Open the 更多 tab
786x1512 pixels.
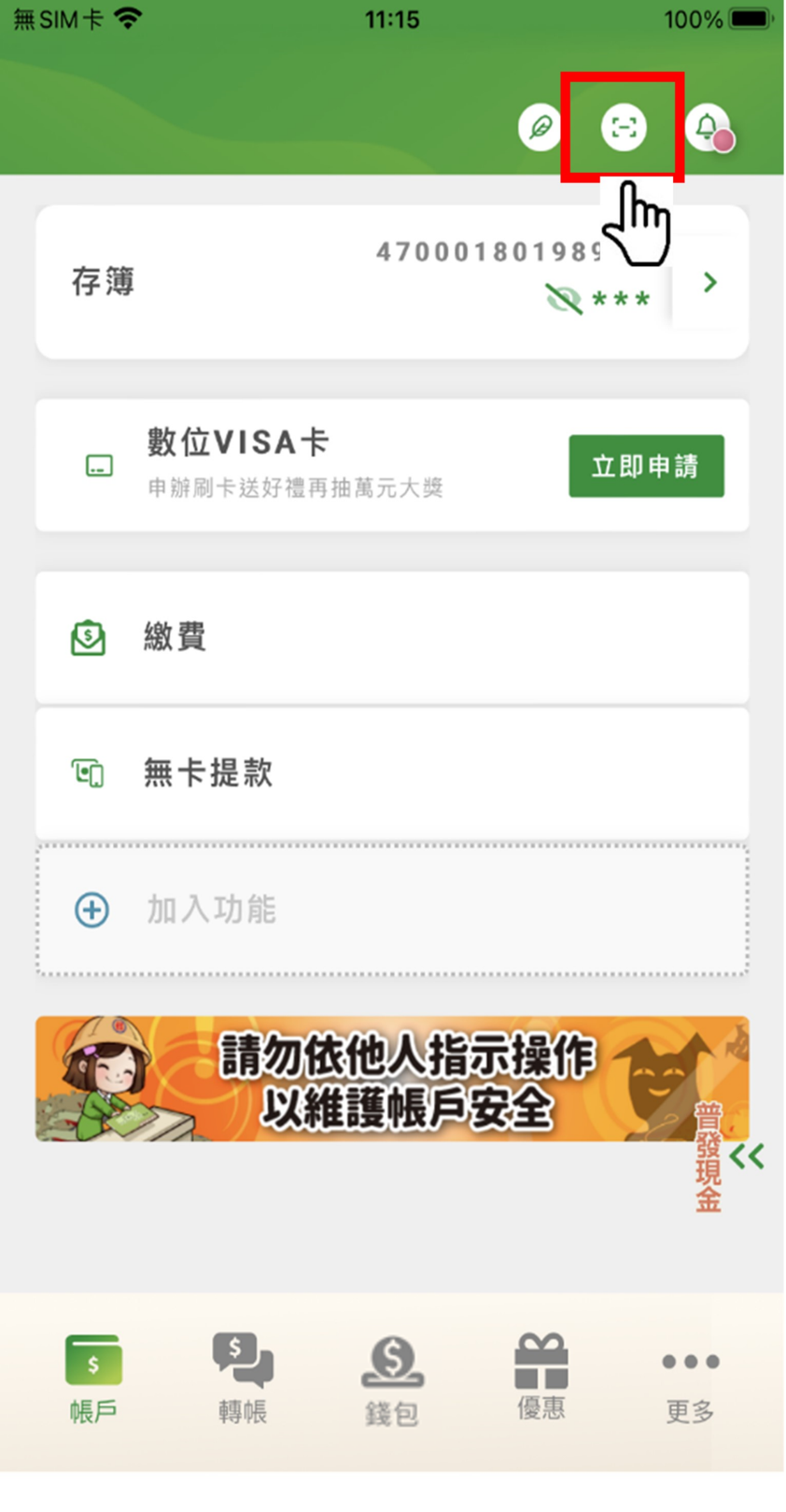690,1384
